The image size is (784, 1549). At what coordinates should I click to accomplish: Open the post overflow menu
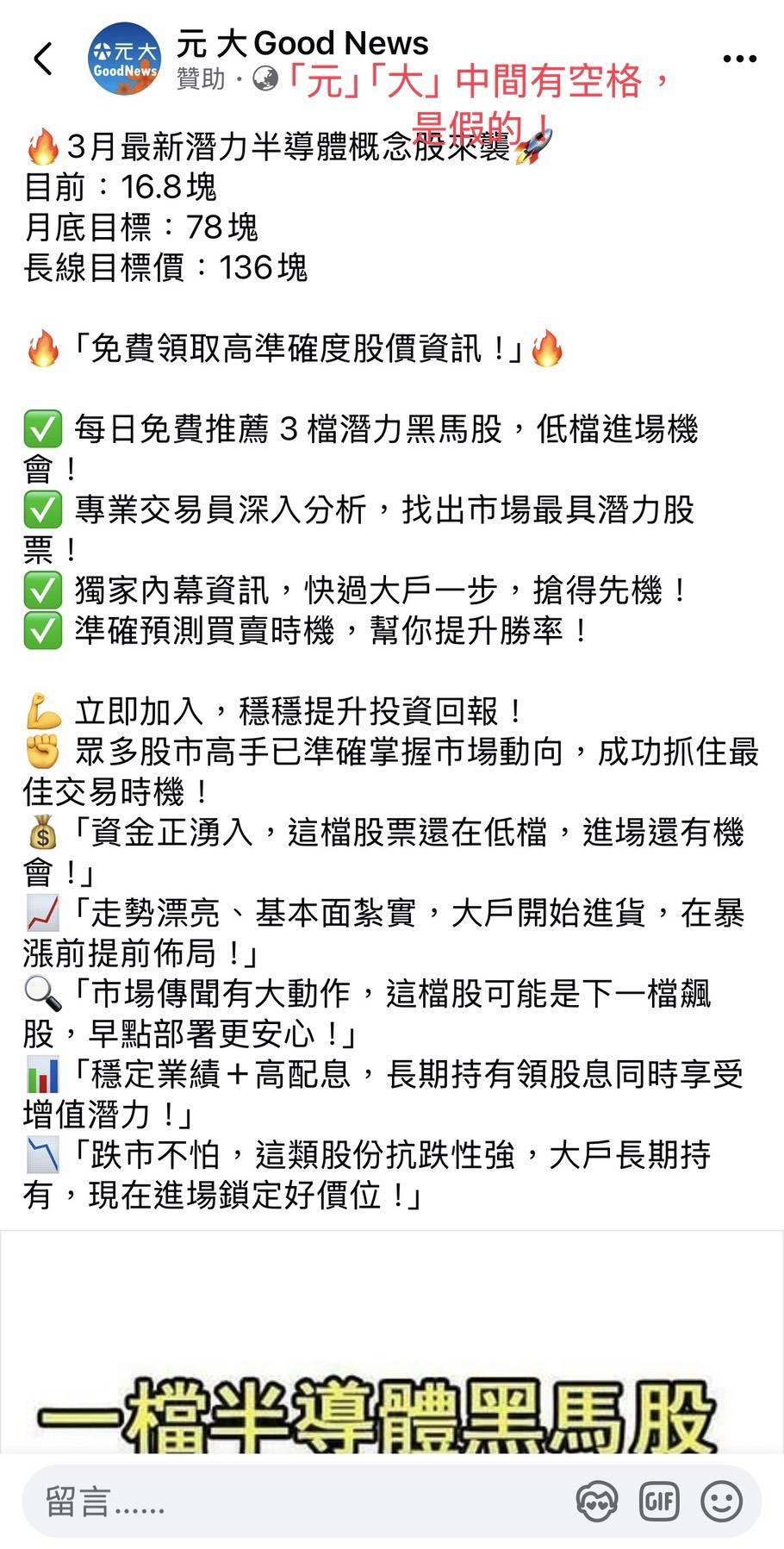pos(739,59)
